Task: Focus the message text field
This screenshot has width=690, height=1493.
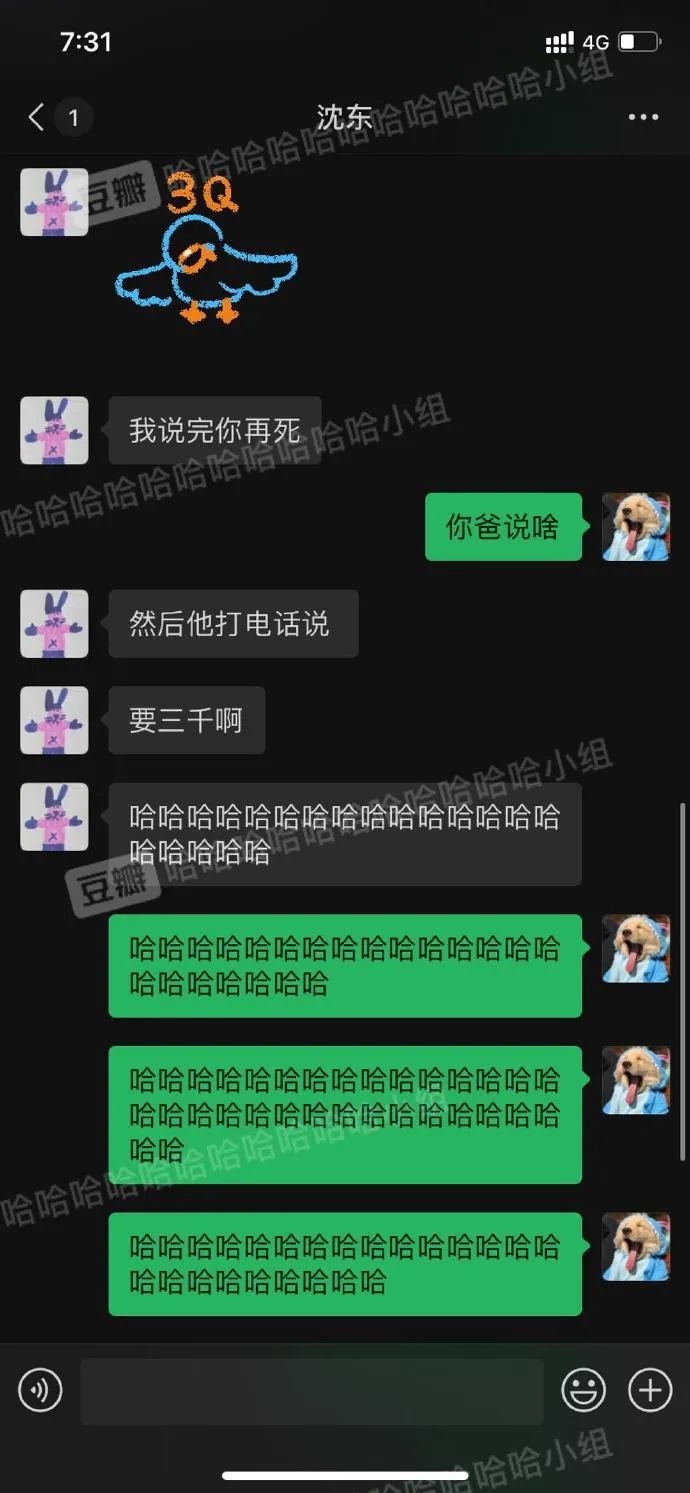Action: [312, 1390]
